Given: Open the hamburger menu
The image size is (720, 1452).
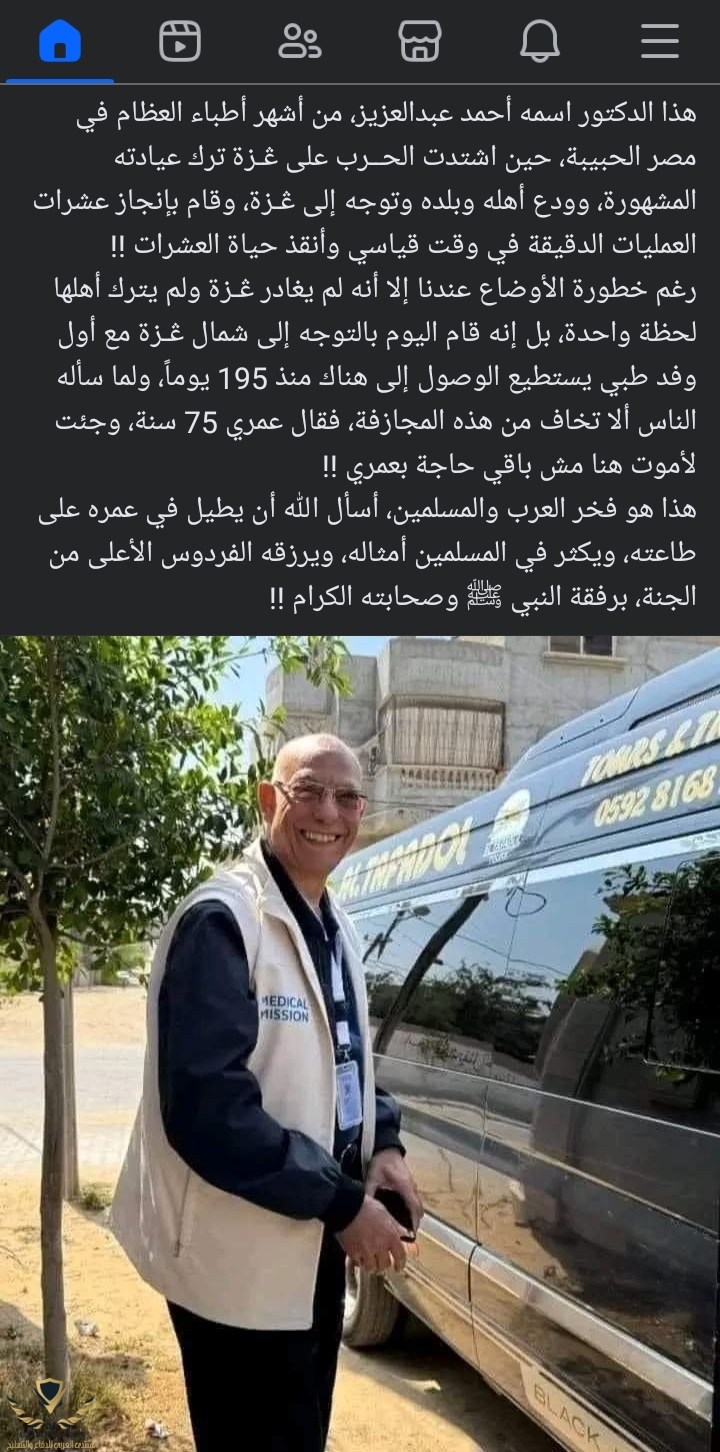Looking at the screenshot, I should pos(660,42).
